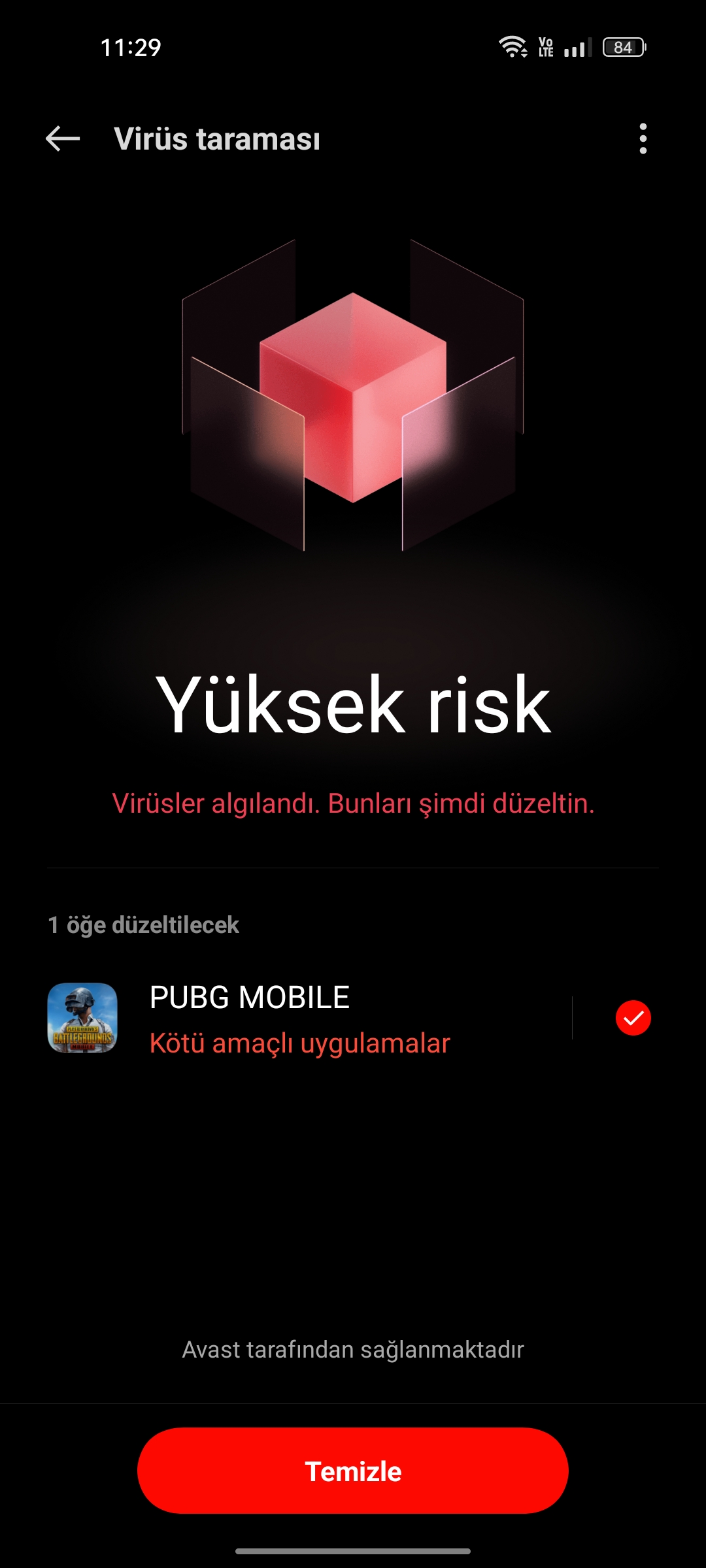Go back from Virüs taraması
706x1568 pixels.
pyautogui.click(x=63, y=139)
